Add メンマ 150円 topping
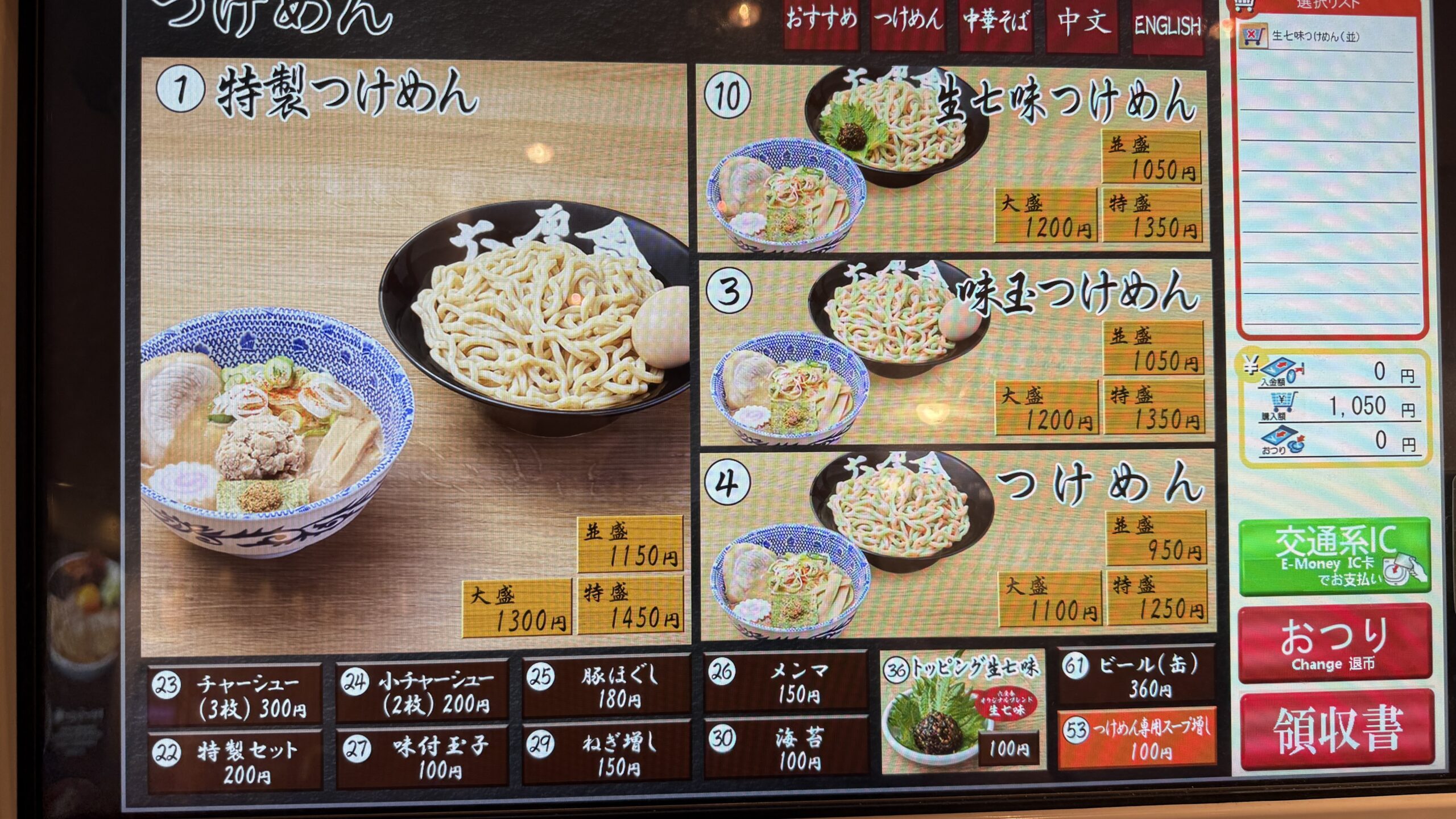The width and height of the screenshot is (1456, 819). pos(785,681)
